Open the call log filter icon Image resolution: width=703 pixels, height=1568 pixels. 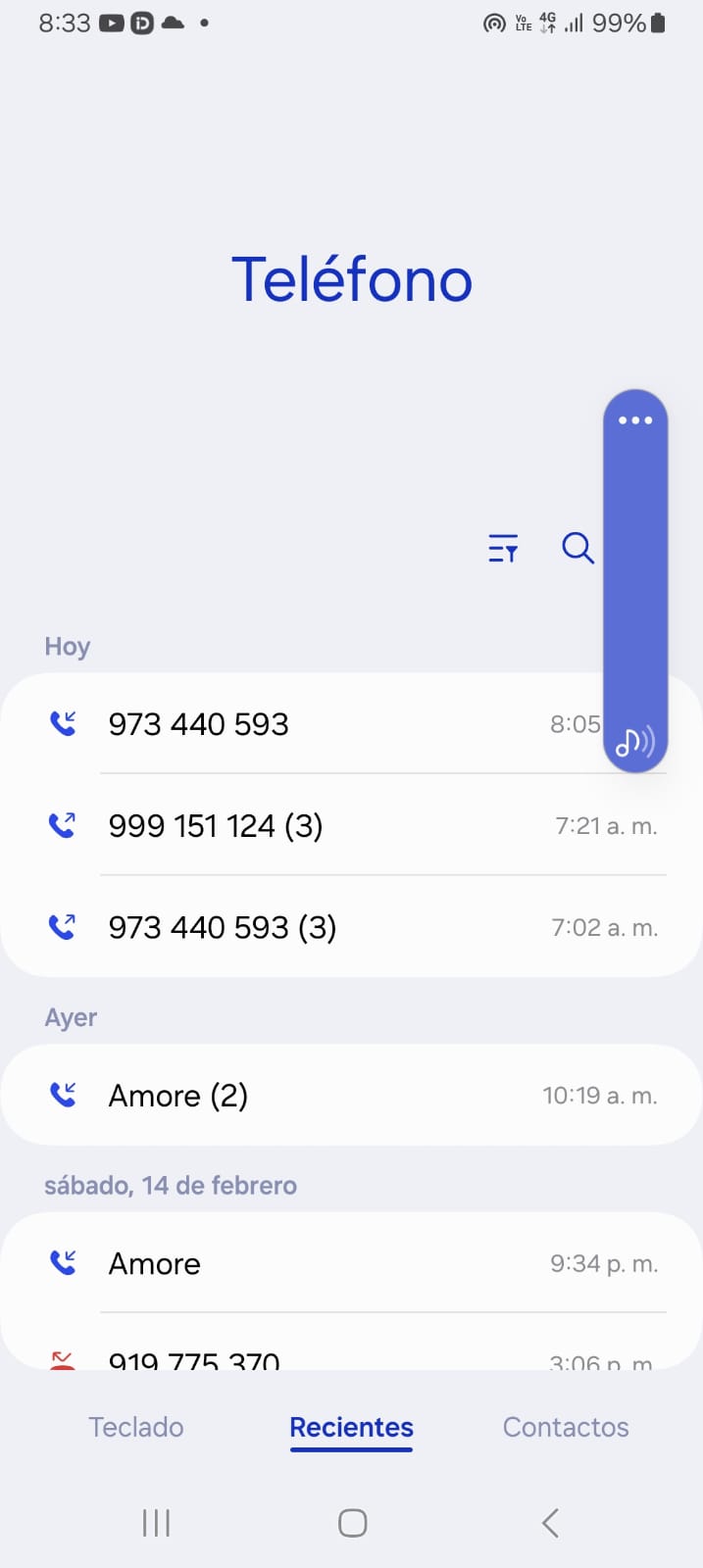point(503,549)
